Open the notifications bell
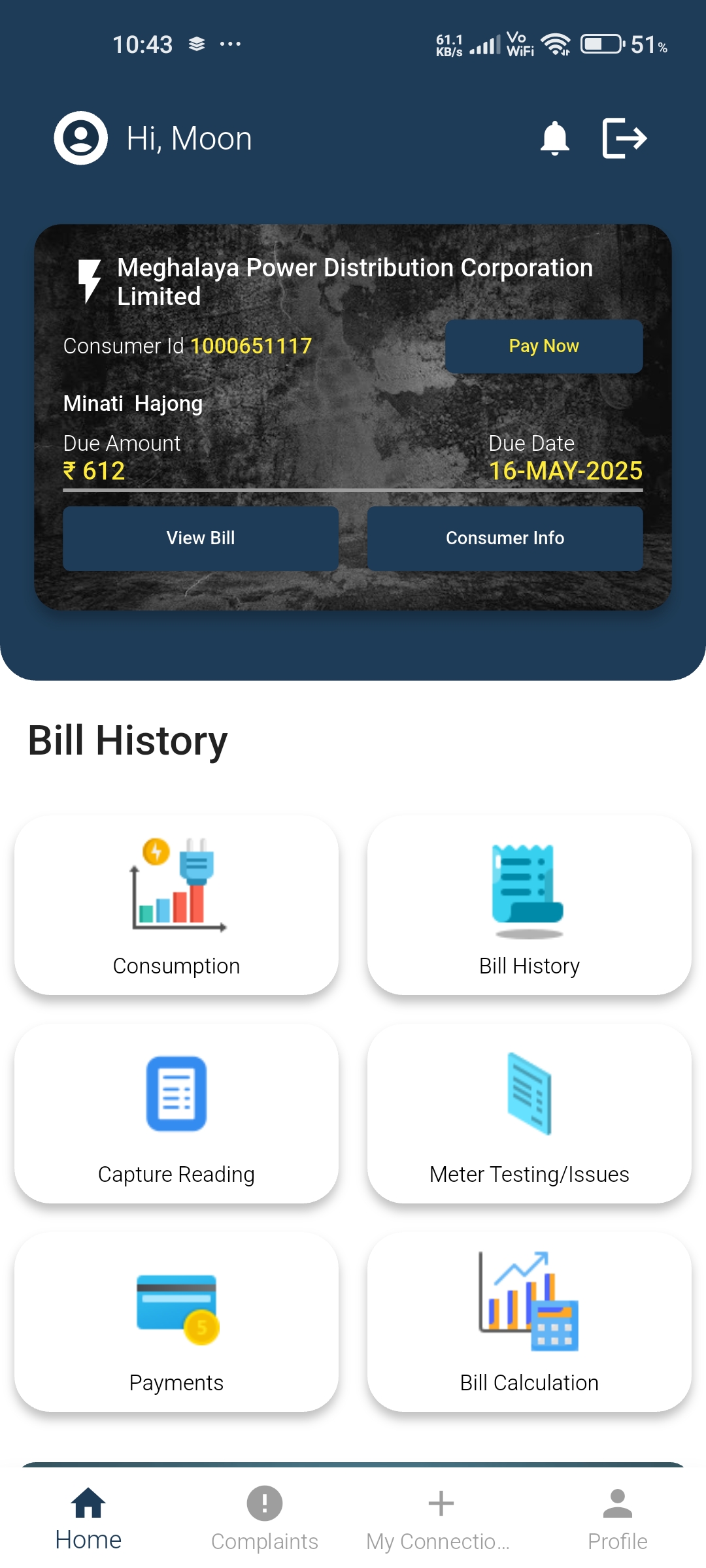The image size is (706, 1568). tap(554, 138)
